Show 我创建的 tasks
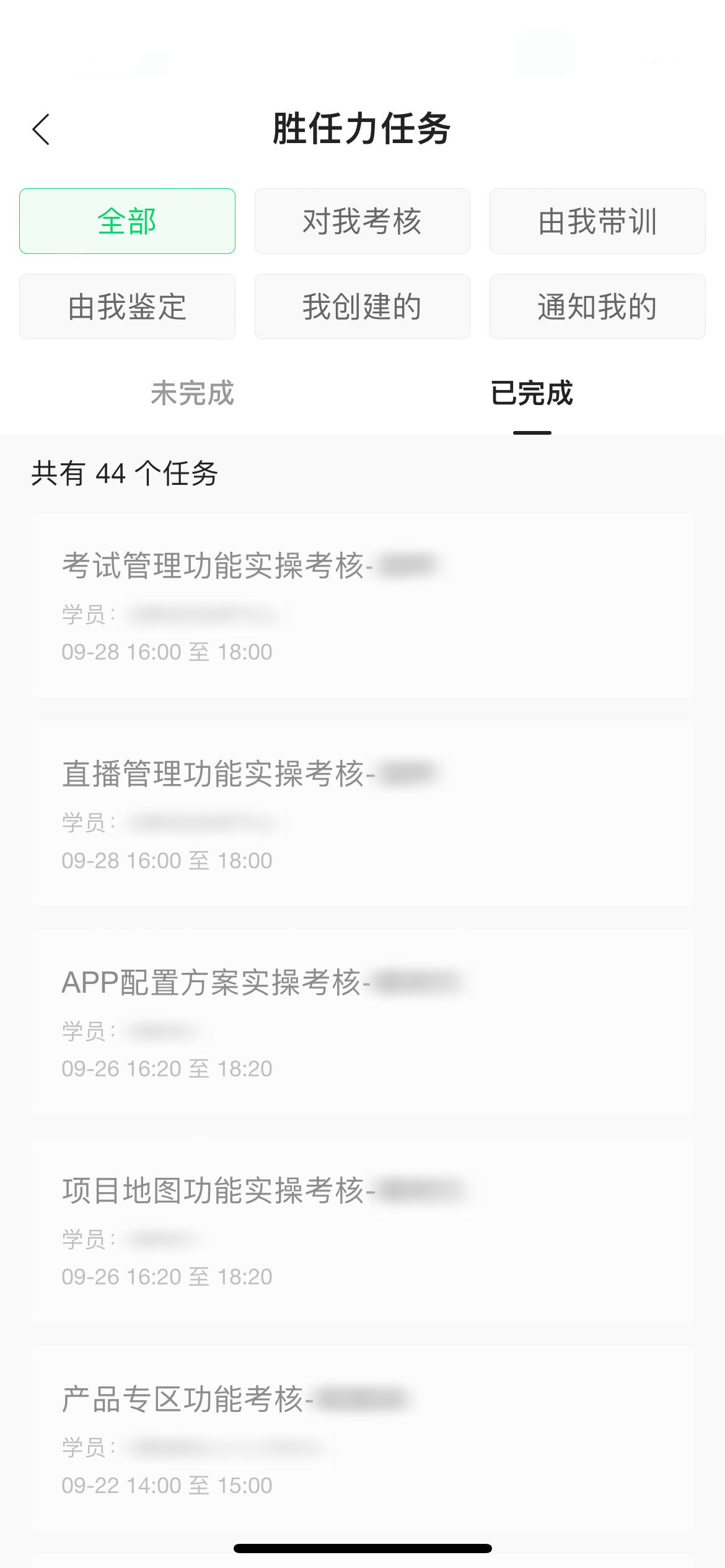The width and height of the screenshot is (725, 1568). [x=362, y=307]
